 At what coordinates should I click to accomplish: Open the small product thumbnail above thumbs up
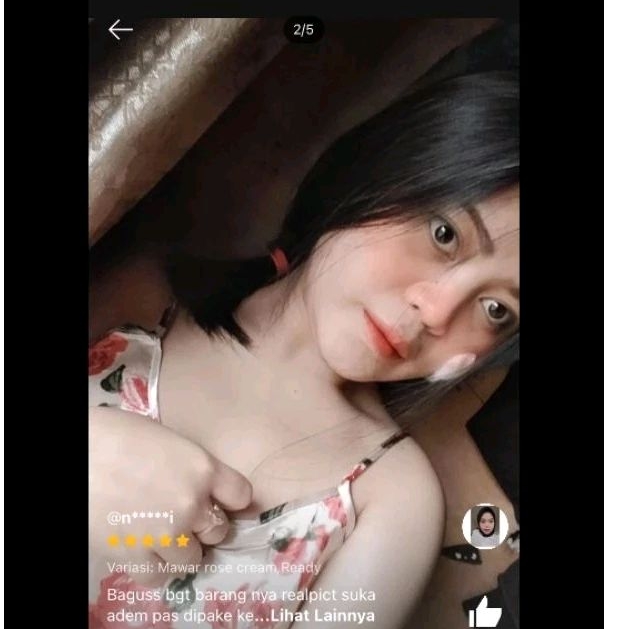click(485, 527)
